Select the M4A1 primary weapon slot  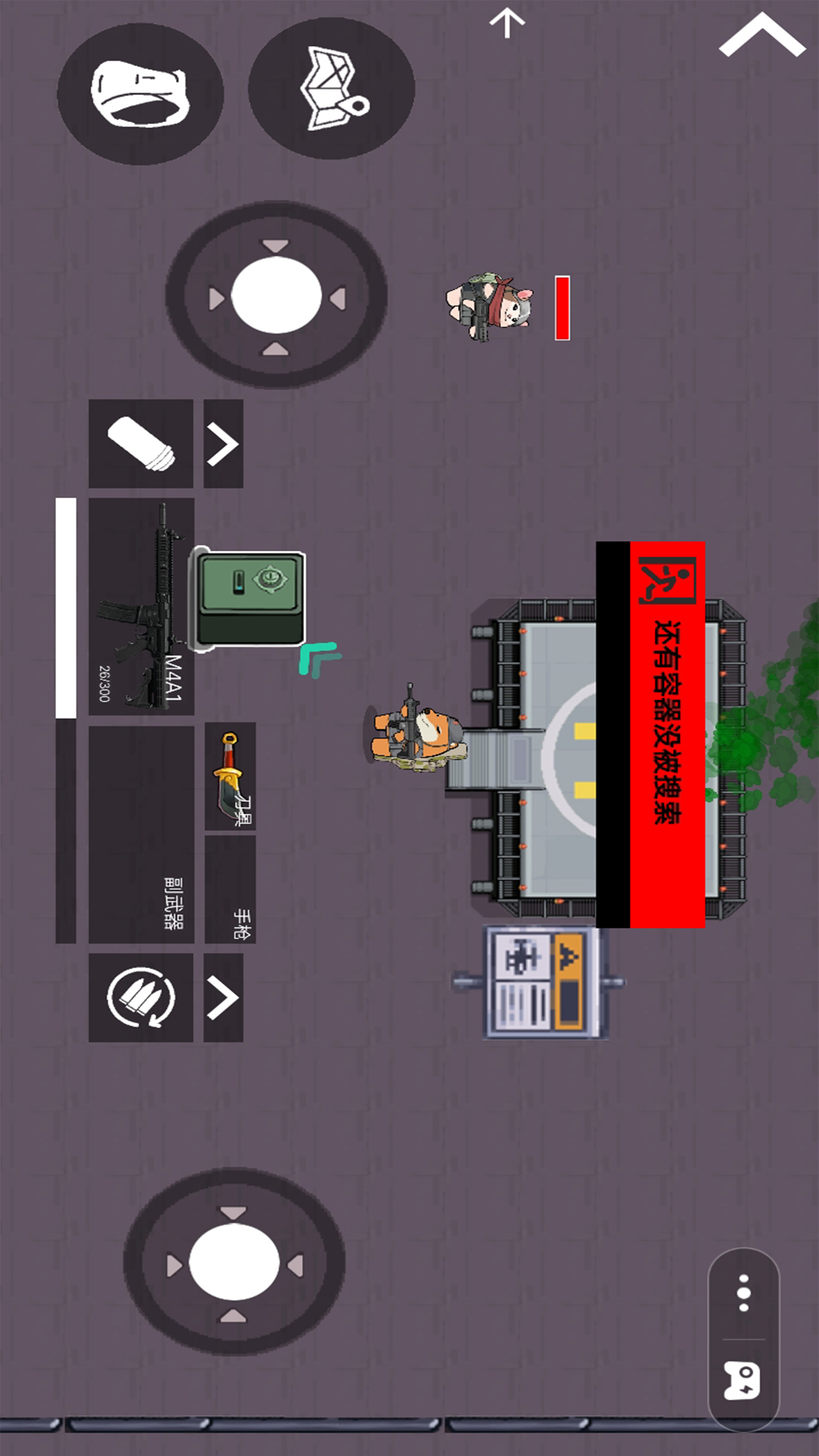point(142,606)
